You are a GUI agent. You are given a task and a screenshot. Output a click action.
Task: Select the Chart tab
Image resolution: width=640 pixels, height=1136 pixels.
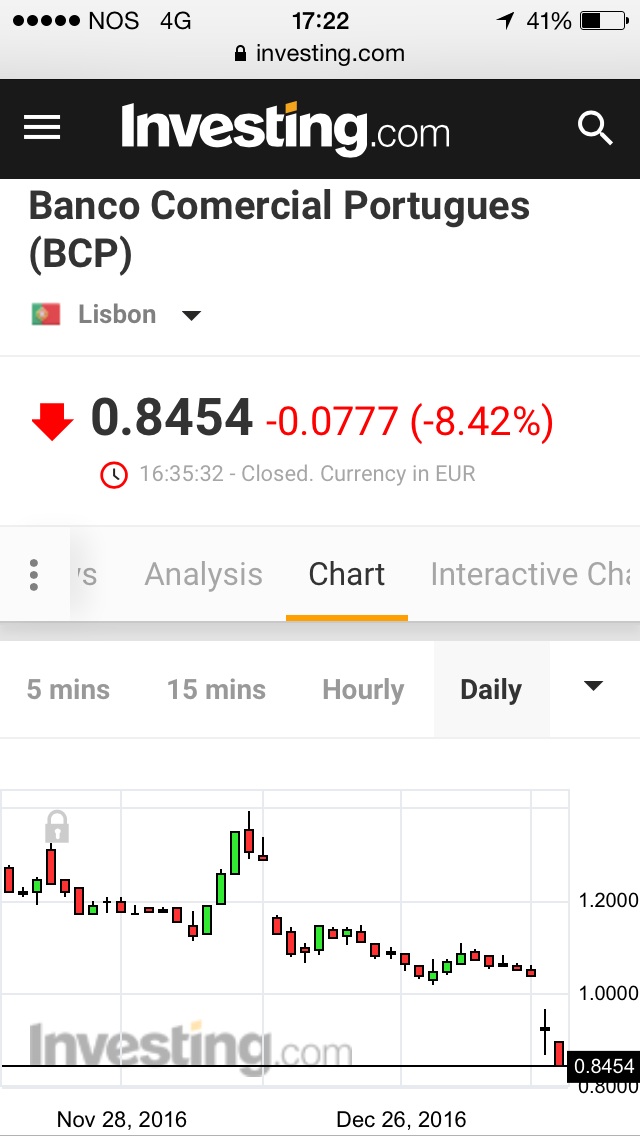(346, 575)
